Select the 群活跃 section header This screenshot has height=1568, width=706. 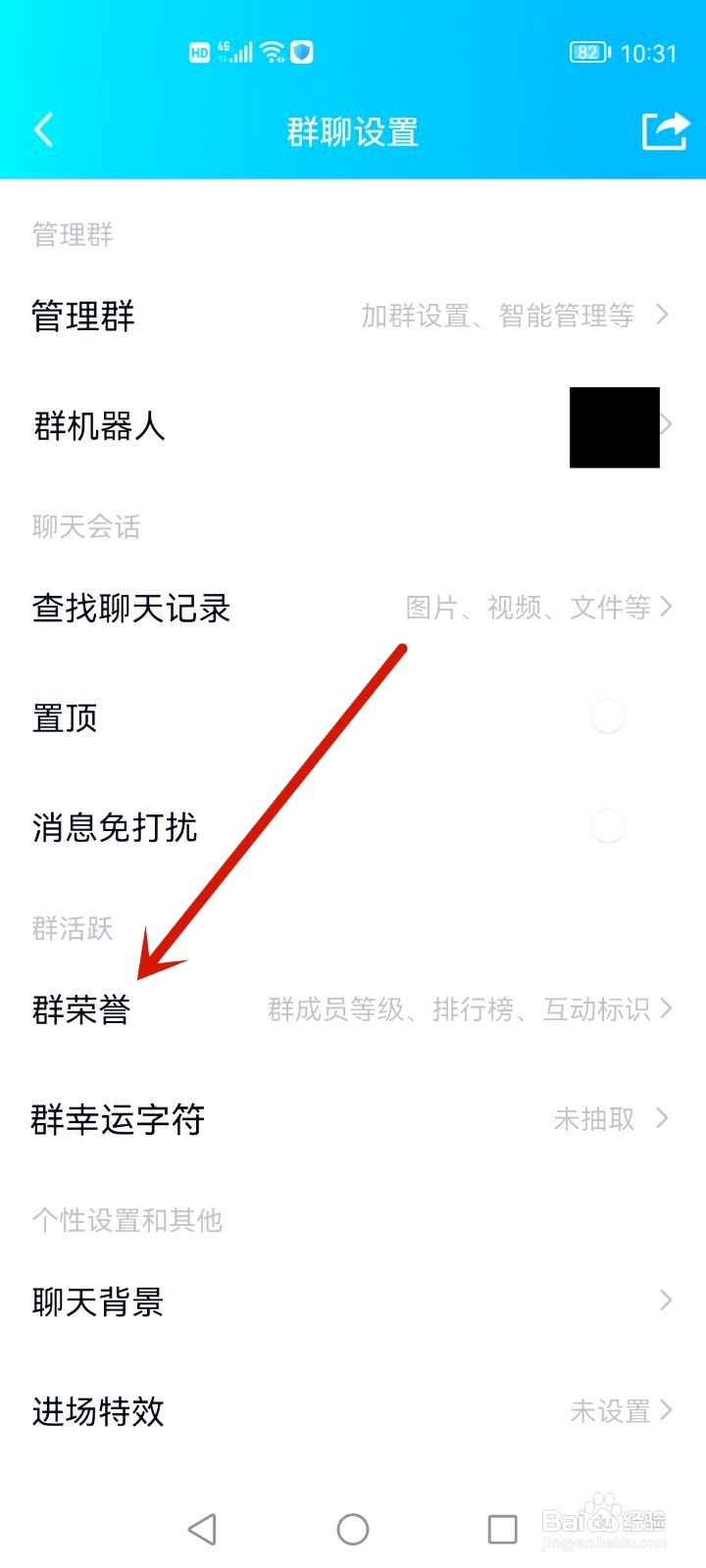(72, 928)
